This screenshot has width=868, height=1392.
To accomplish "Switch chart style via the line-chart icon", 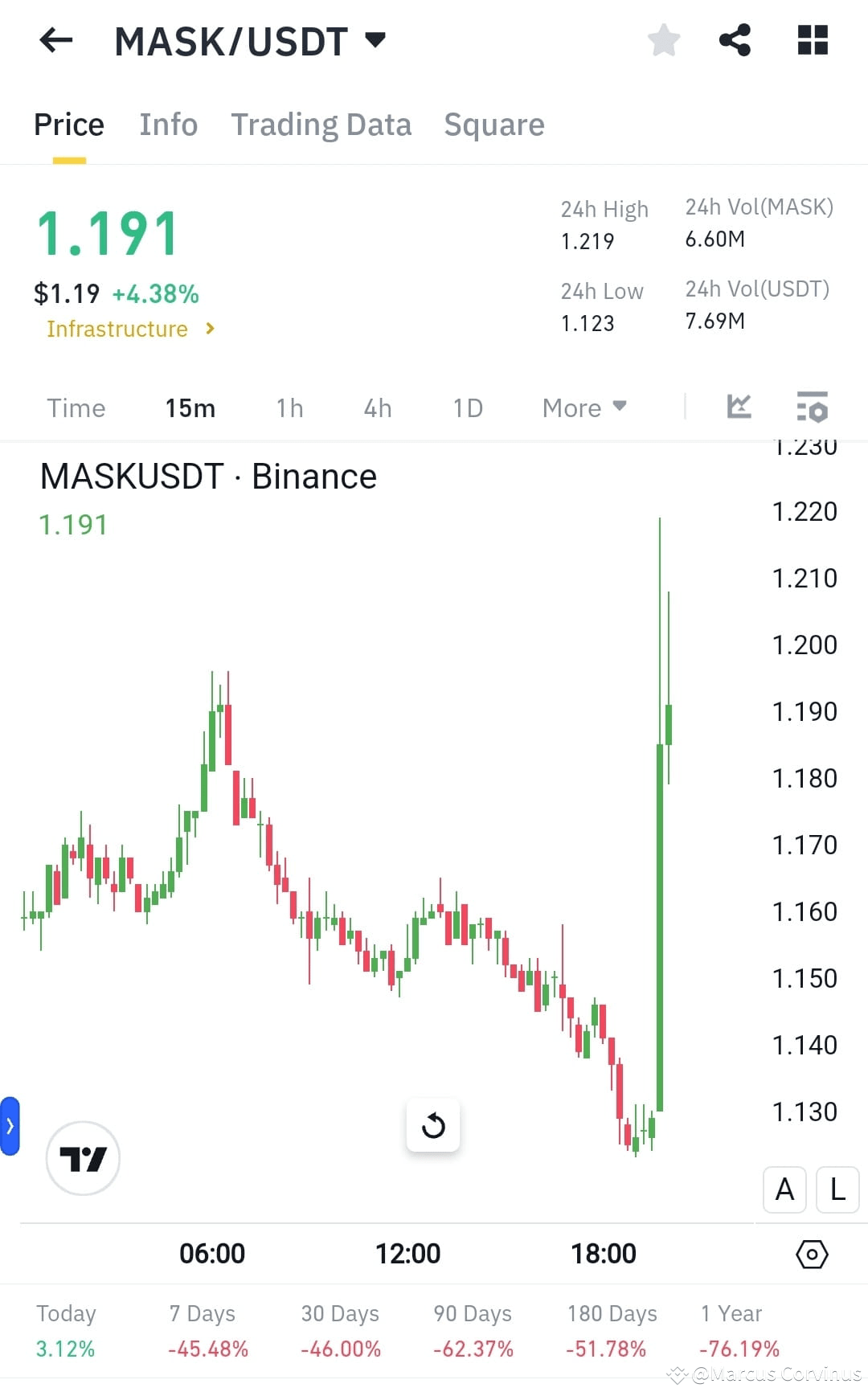I will pyautogui.click(x=739, y=407).
